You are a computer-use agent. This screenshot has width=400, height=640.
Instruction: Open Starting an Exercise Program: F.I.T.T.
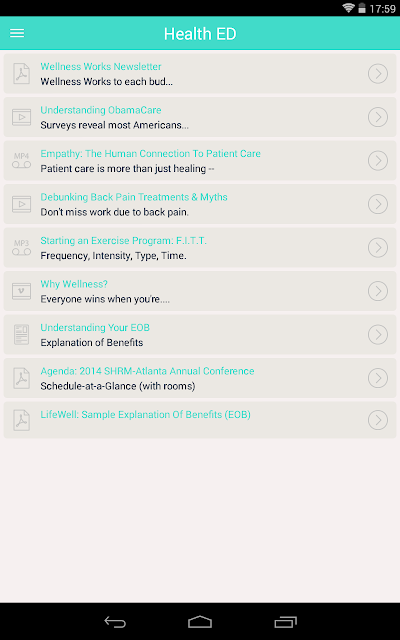[x=200, y=248]
